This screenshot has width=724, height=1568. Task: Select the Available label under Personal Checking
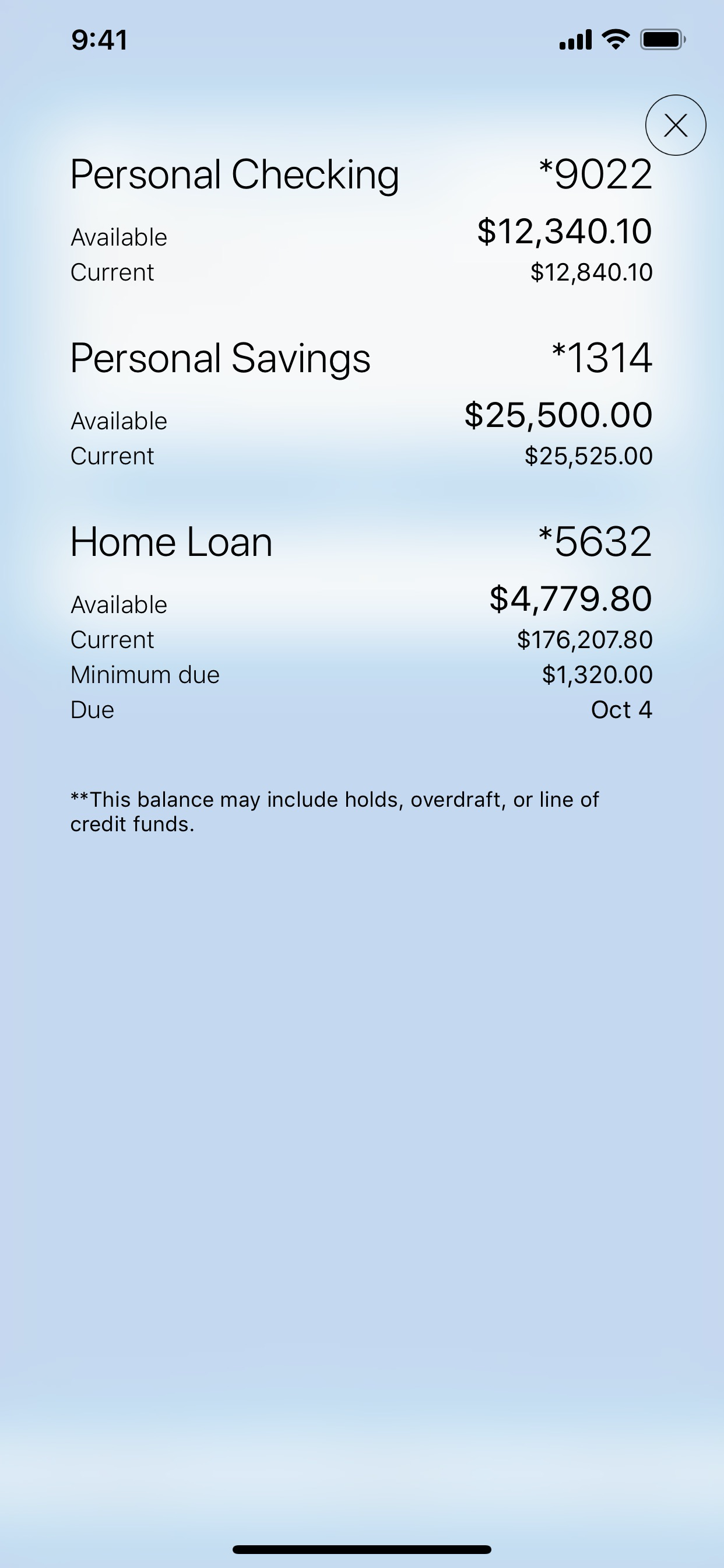(119, 237)
